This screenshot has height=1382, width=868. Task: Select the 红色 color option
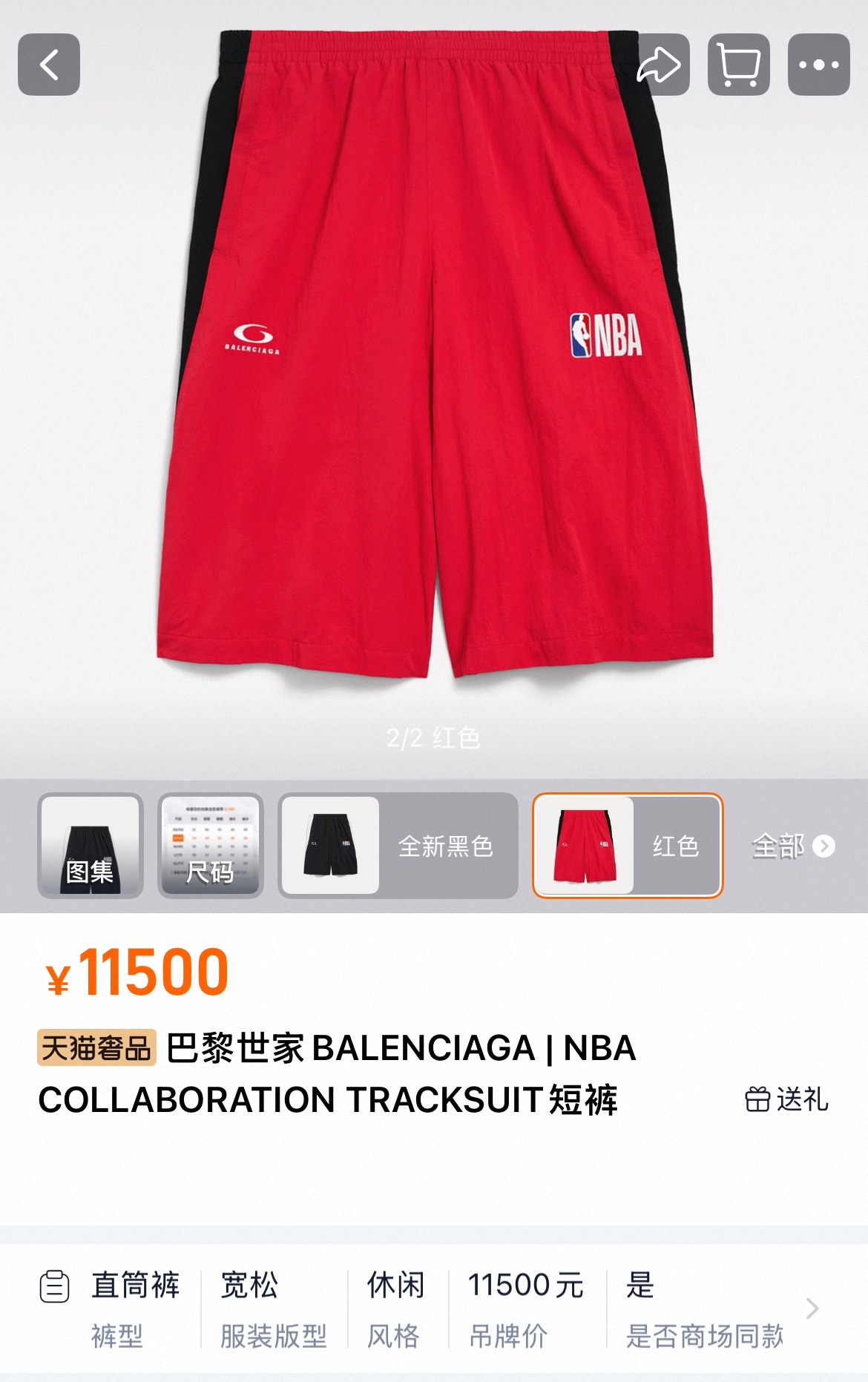point(628,846)
